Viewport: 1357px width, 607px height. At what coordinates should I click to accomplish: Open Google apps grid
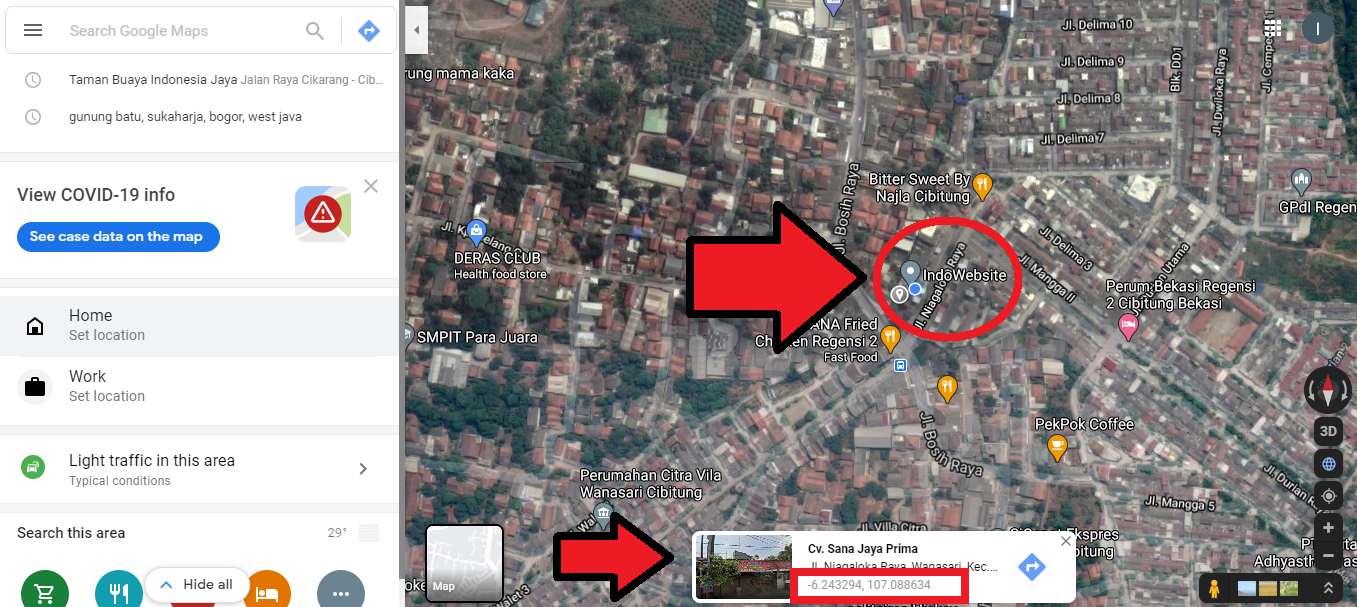[1272, 28]
